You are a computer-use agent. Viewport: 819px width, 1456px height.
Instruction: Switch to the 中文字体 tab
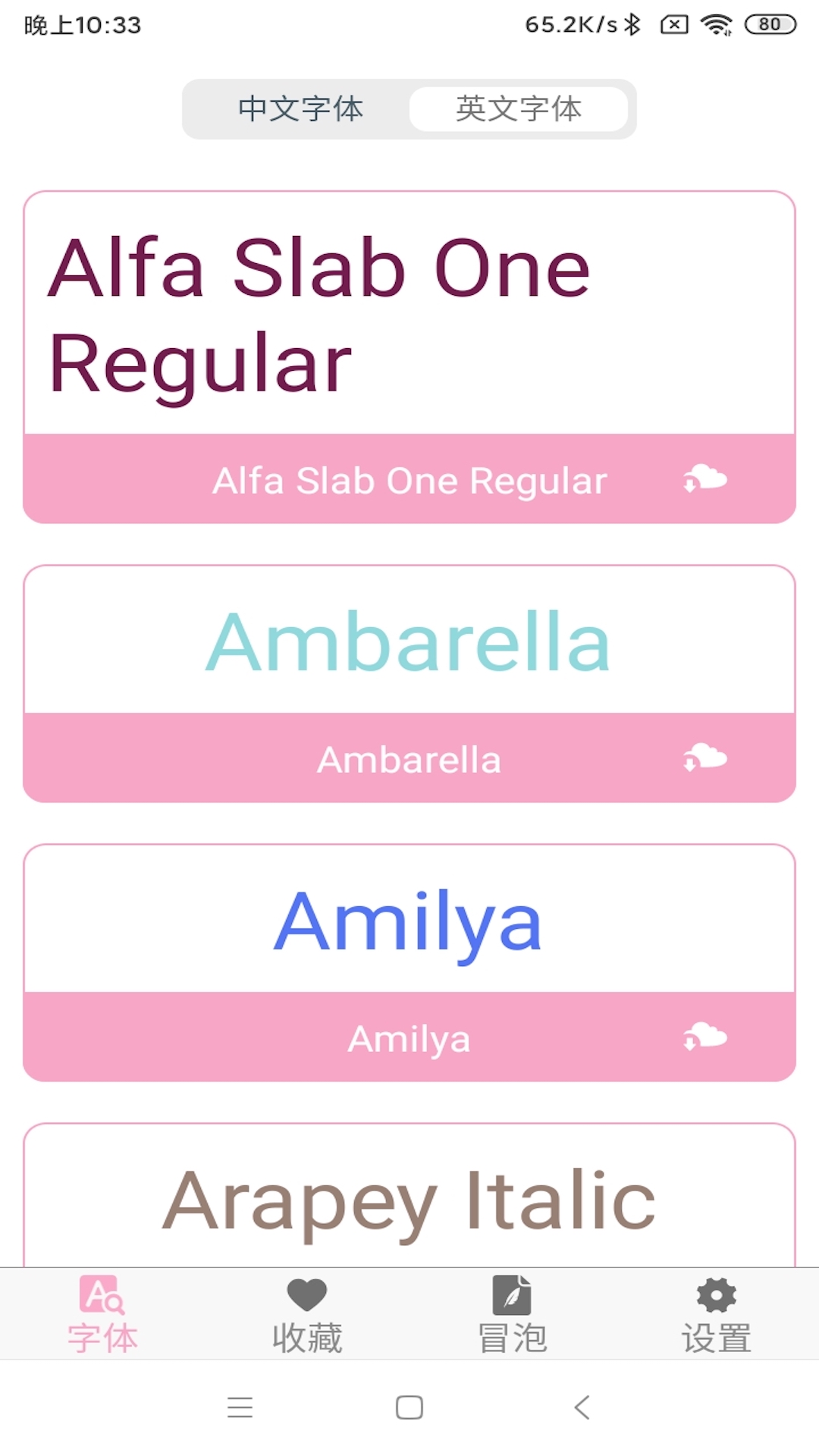[302, 108]
